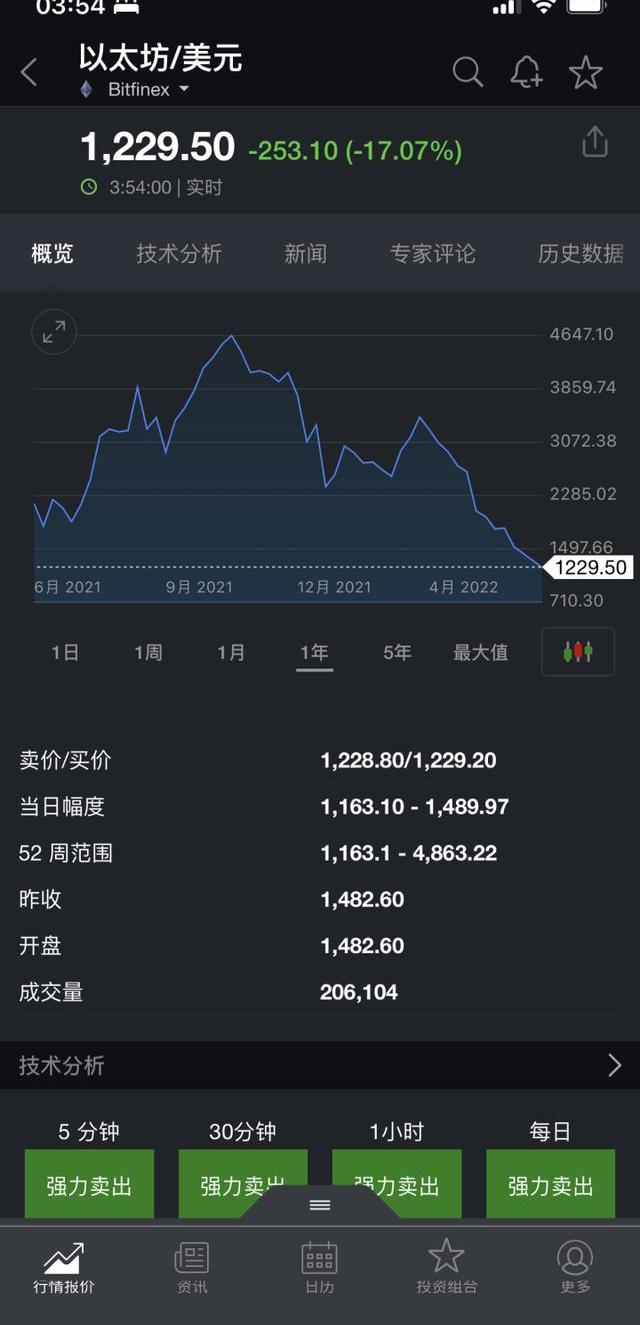Image resolution: width=640 pixels, height=1325 pixels.
Task: Open the 专家评论 tab
Action: (432, 254)
